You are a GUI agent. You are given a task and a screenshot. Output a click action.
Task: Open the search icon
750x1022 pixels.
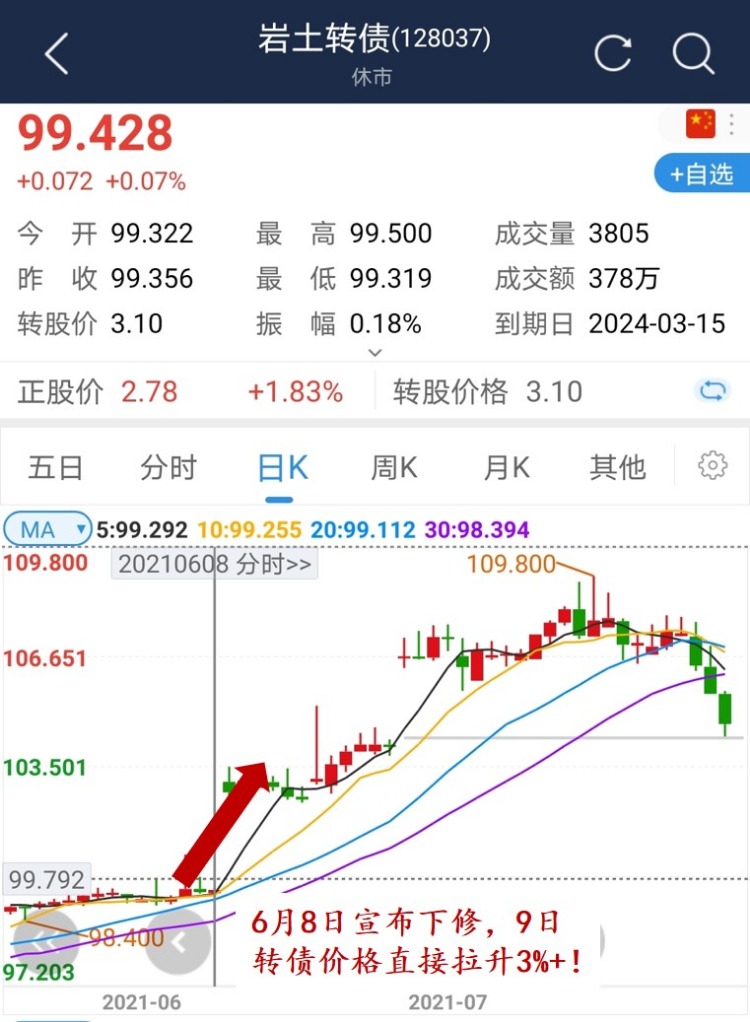[692, 53]
